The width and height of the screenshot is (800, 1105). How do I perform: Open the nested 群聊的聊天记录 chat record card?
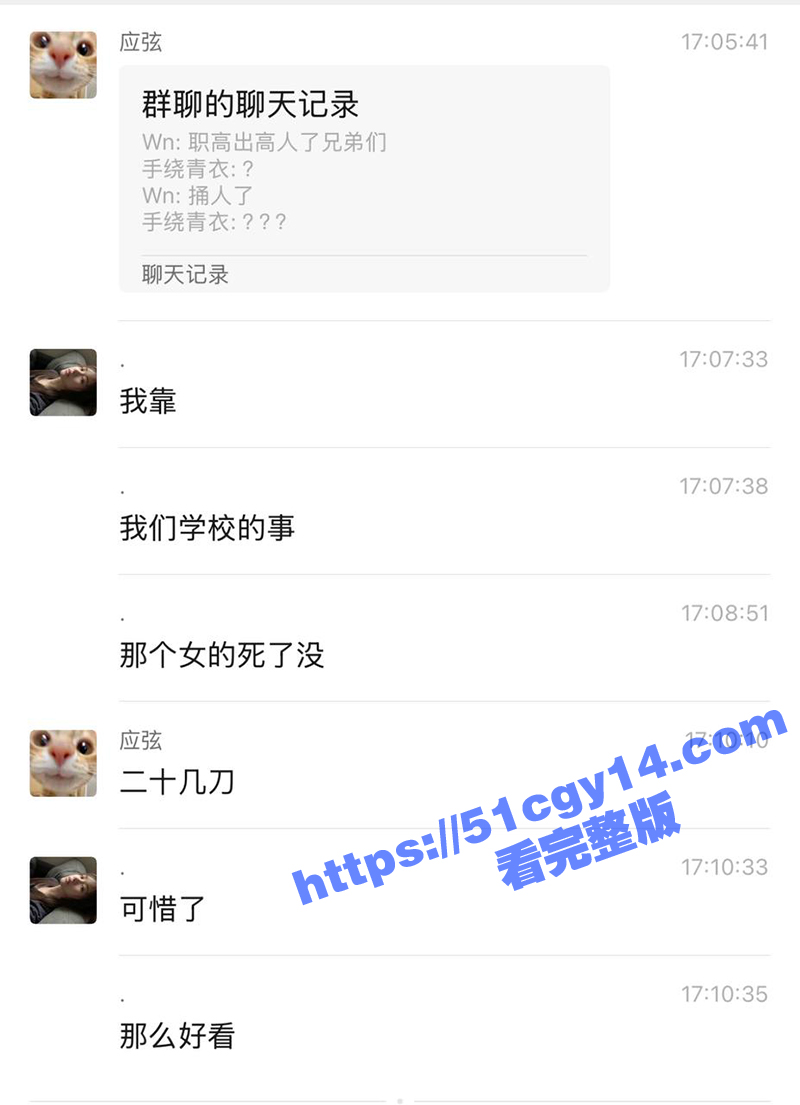[x=363, y=178]
